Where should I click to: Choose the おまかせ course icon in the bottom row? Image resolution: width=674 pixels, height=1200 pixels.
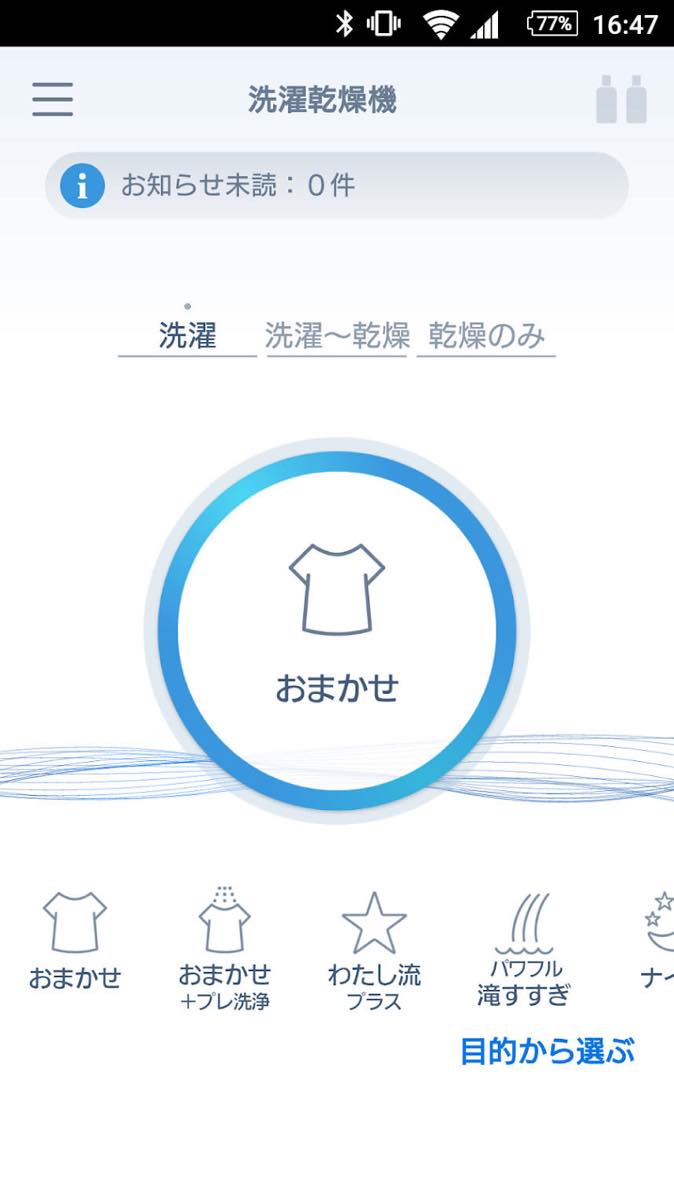coord(74,940)
